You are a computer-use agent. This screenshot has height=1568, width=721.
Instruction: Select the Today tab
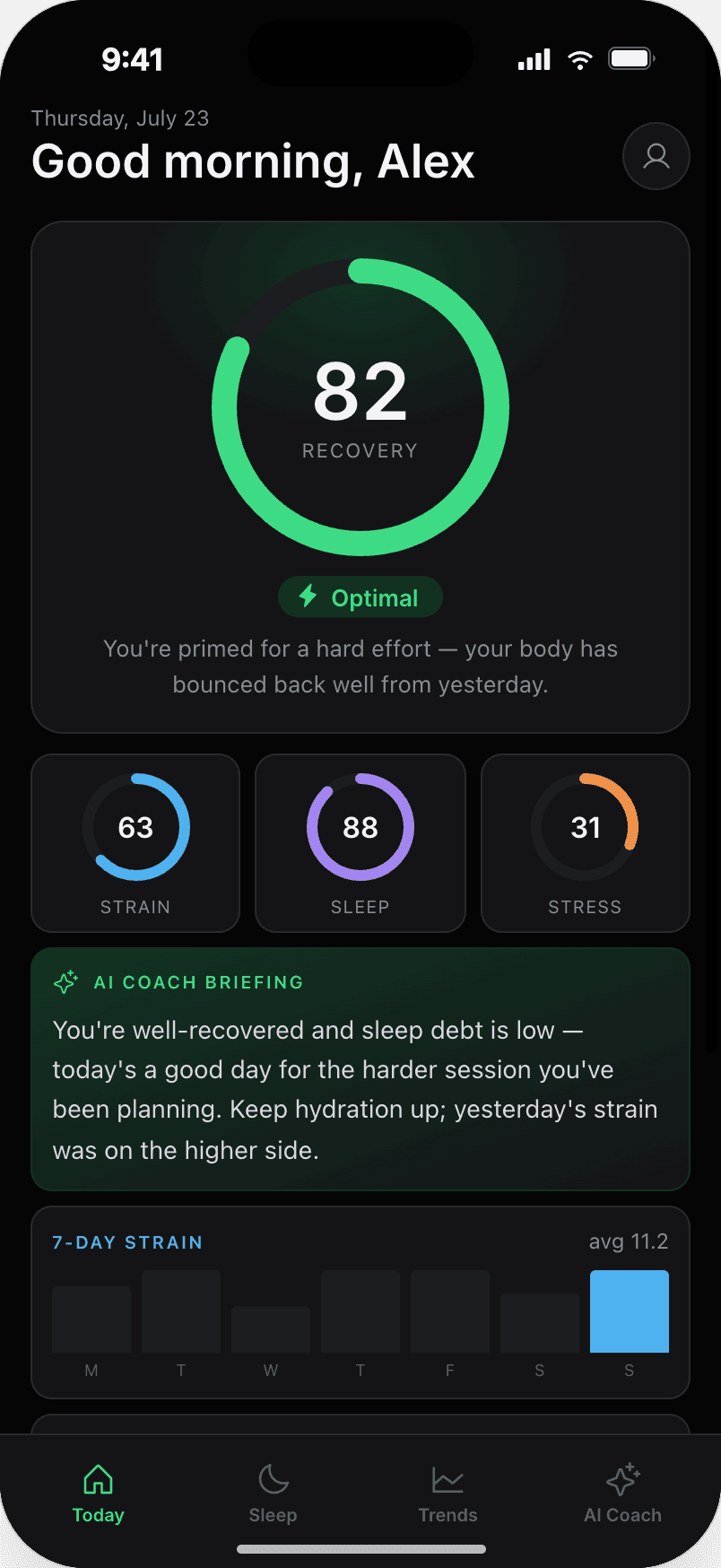(x=98, y=1494)
